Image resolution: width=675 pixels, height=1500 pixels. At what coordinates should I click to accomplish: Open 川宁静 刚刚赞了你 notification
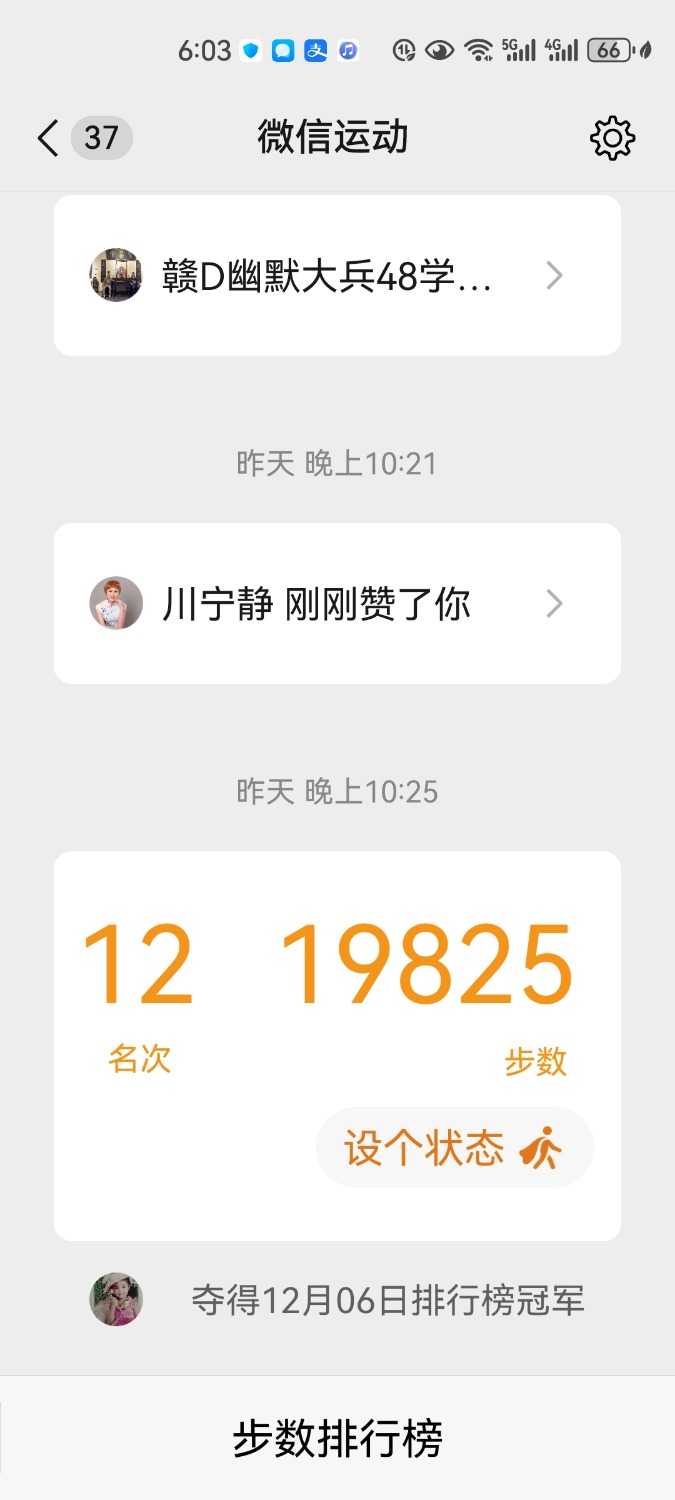point(337,604)
